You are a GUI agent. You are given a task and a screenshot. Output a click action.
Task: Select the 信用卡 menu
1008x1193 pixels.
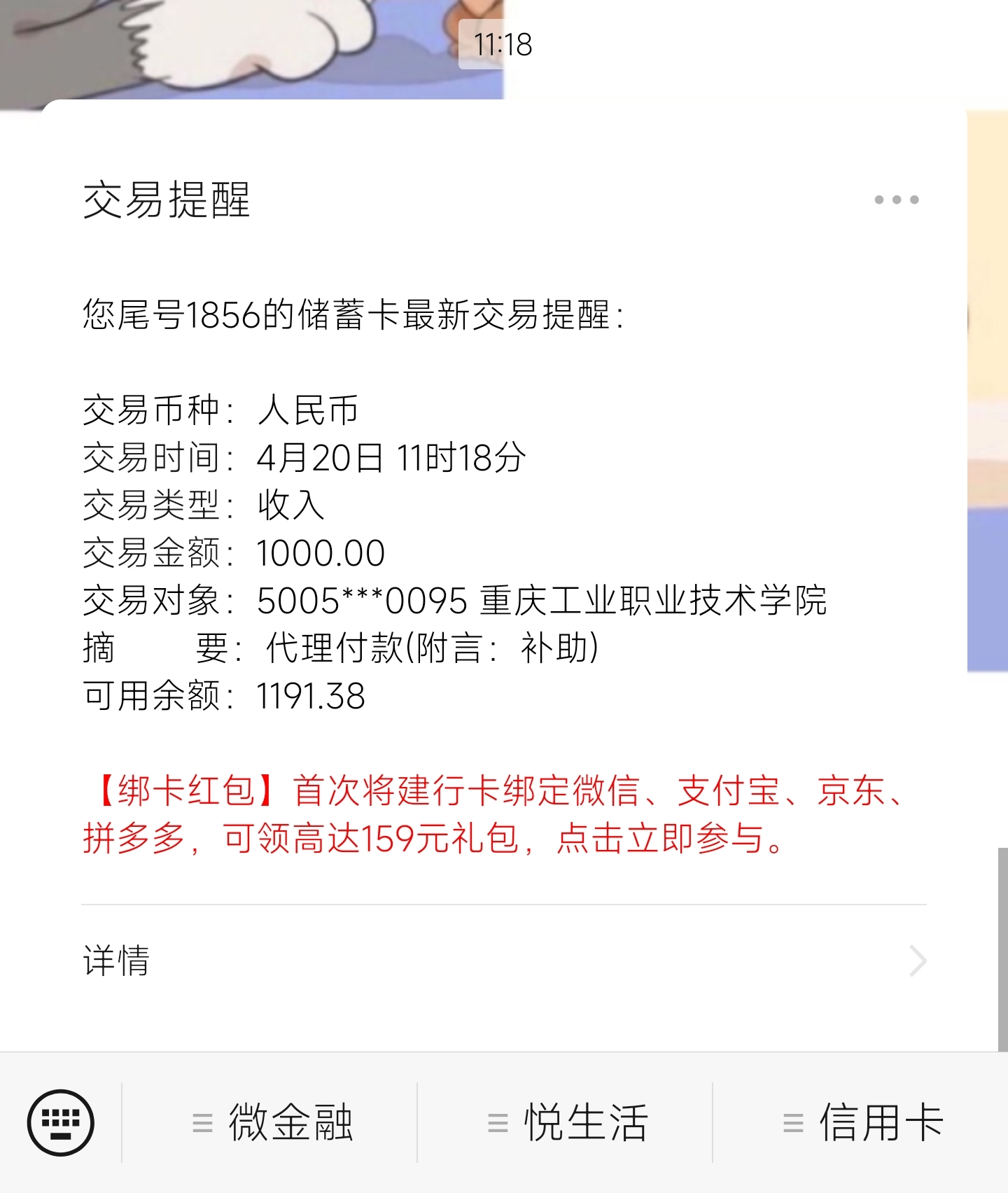coord(862,1122)
